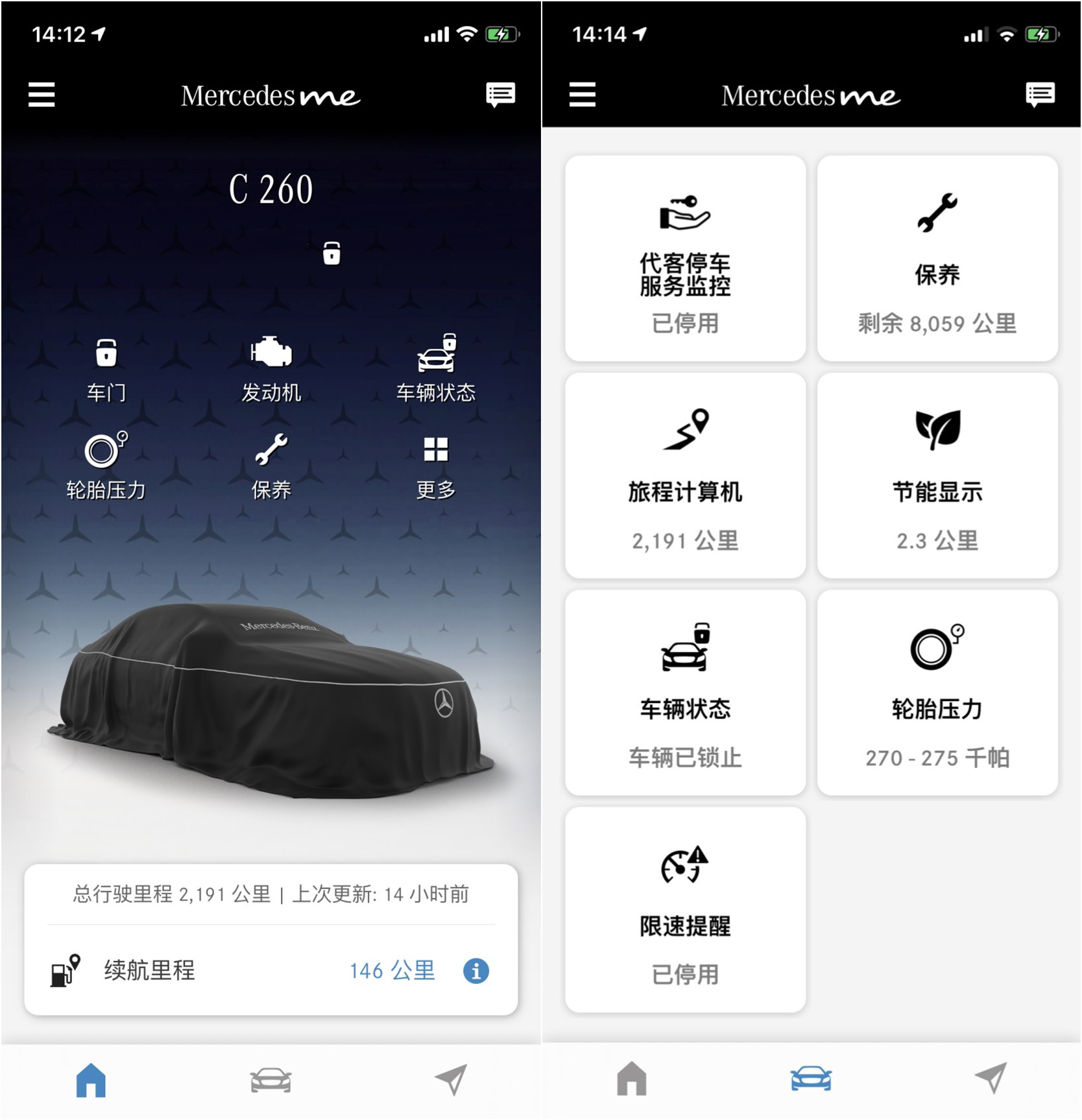Open 保养 card showing 剩余 8,059 公里

pyautogui.click(x=937, y=258)
